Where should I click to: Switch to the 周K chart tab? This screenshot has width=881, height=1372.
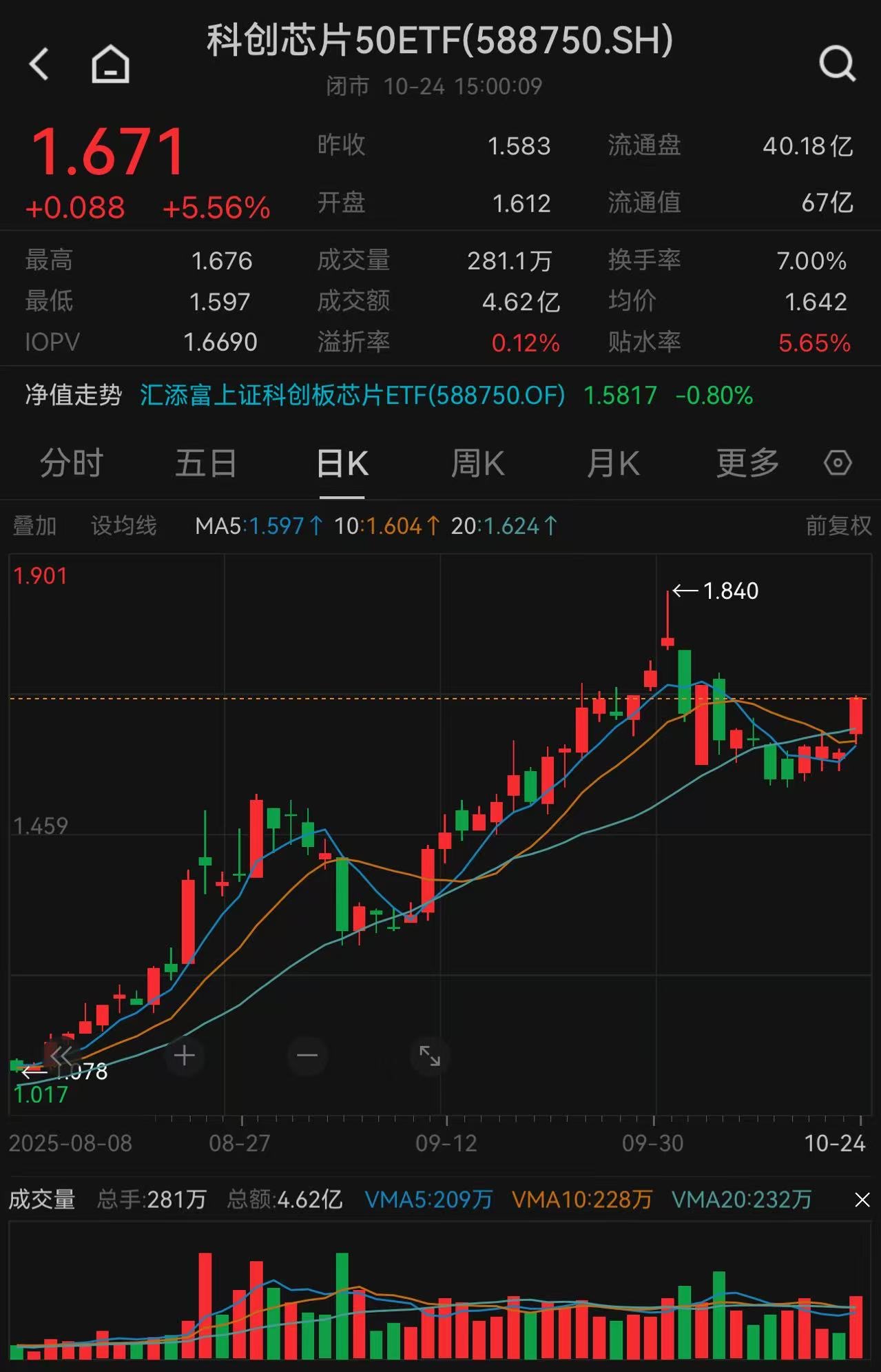pyautogui.click(x=477, y=463)
